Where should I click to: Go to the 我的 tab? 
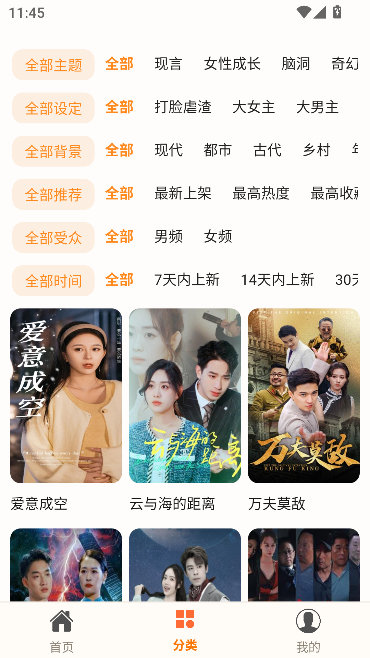pos(308,630)
